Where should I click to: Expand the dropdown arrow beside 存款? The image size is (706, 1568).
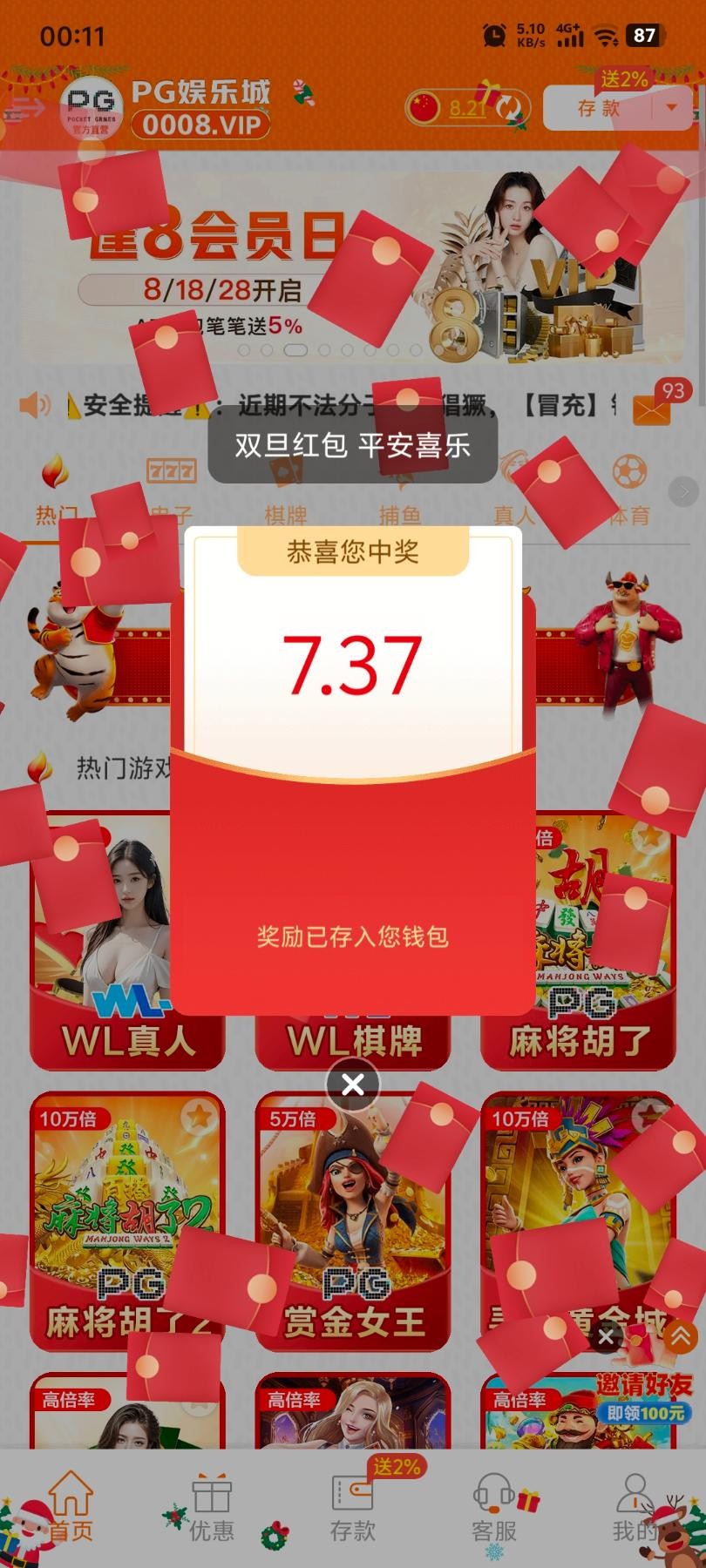(x=671, y=107)
